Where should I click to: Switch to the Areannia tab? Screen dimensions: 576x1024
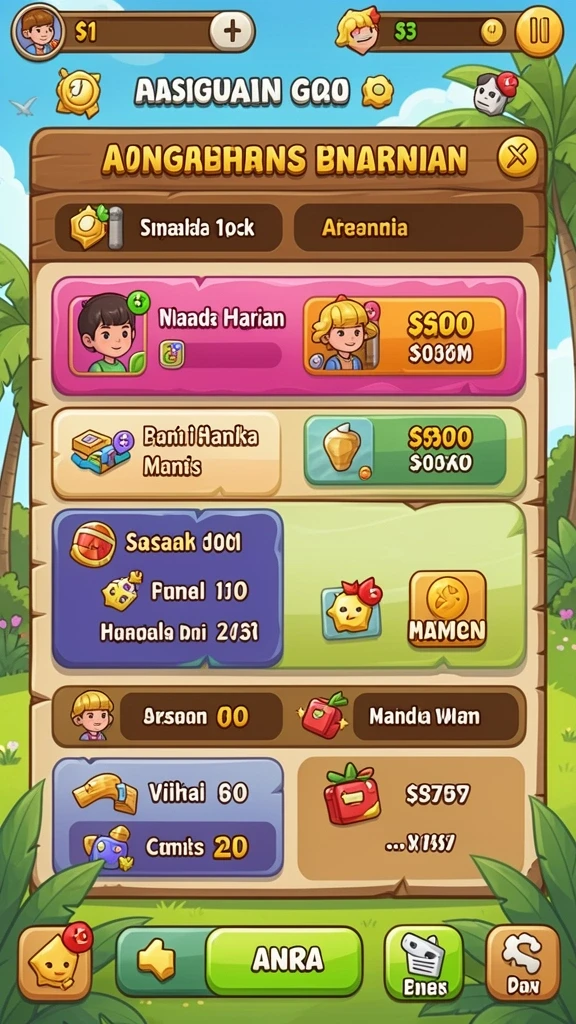pyautogui.click(x=408, y=227)
